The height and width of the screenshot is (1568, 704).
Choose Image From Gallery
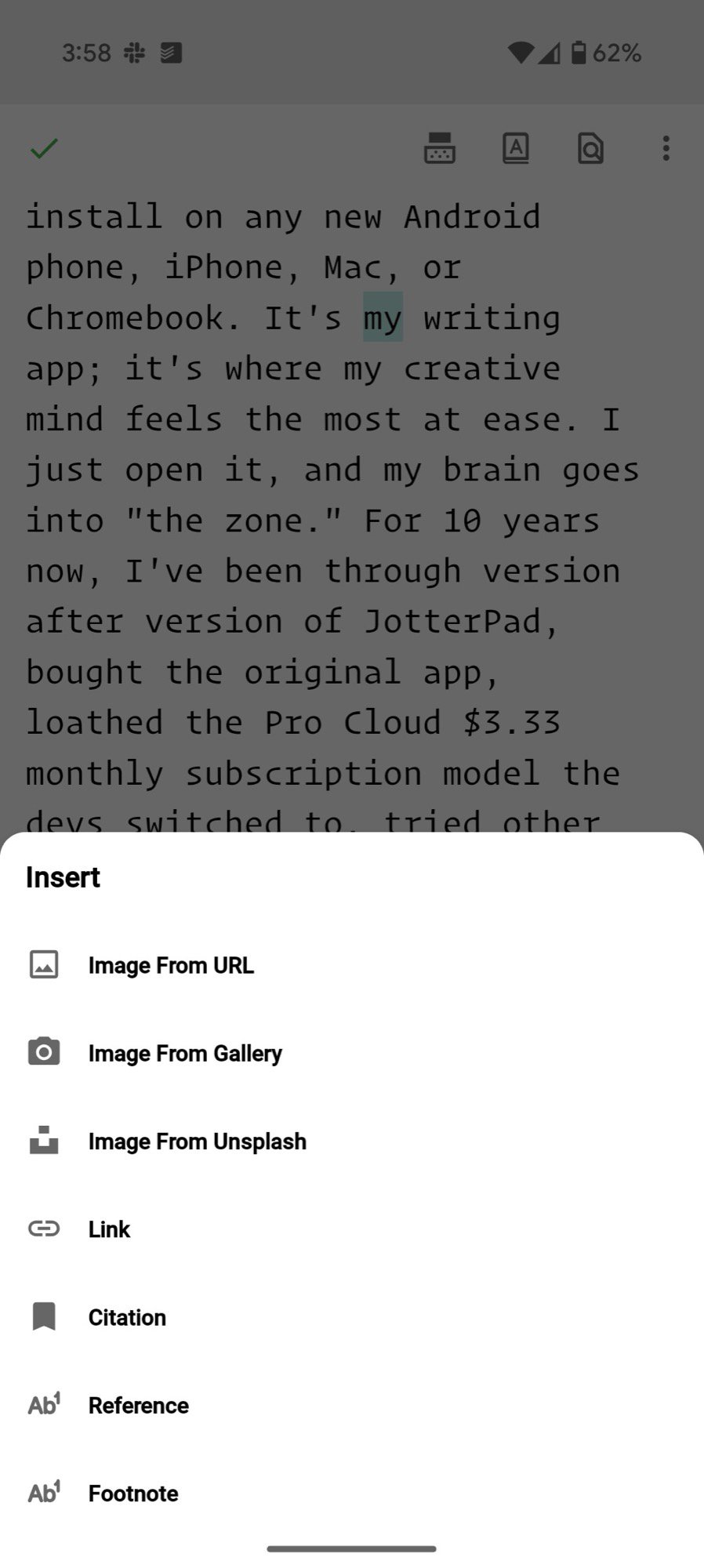coord(185,1053)
